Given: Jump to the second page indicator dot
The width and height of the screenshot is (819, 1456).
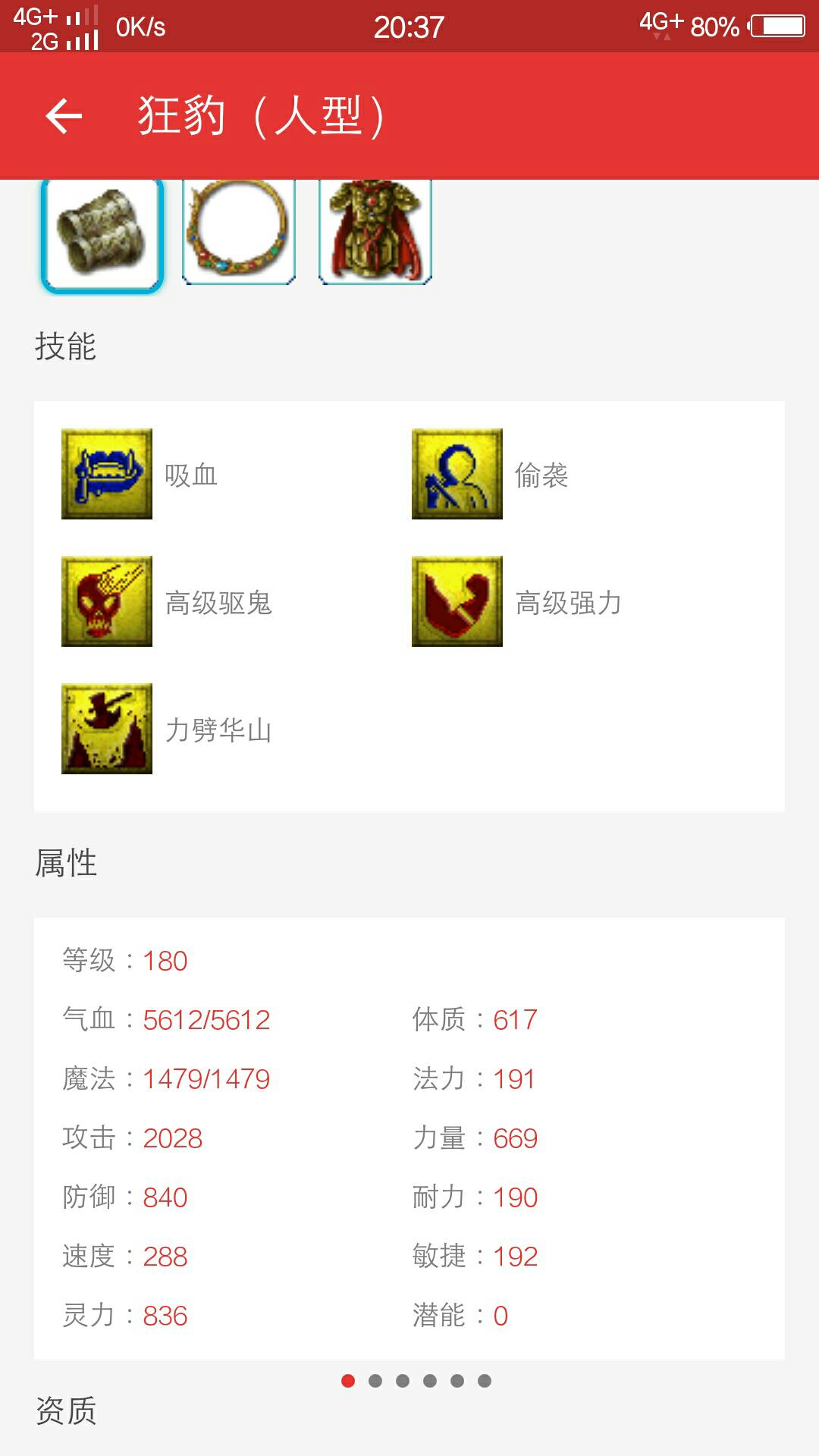Looking at the screenshot, I should (x=375, y=1381).
